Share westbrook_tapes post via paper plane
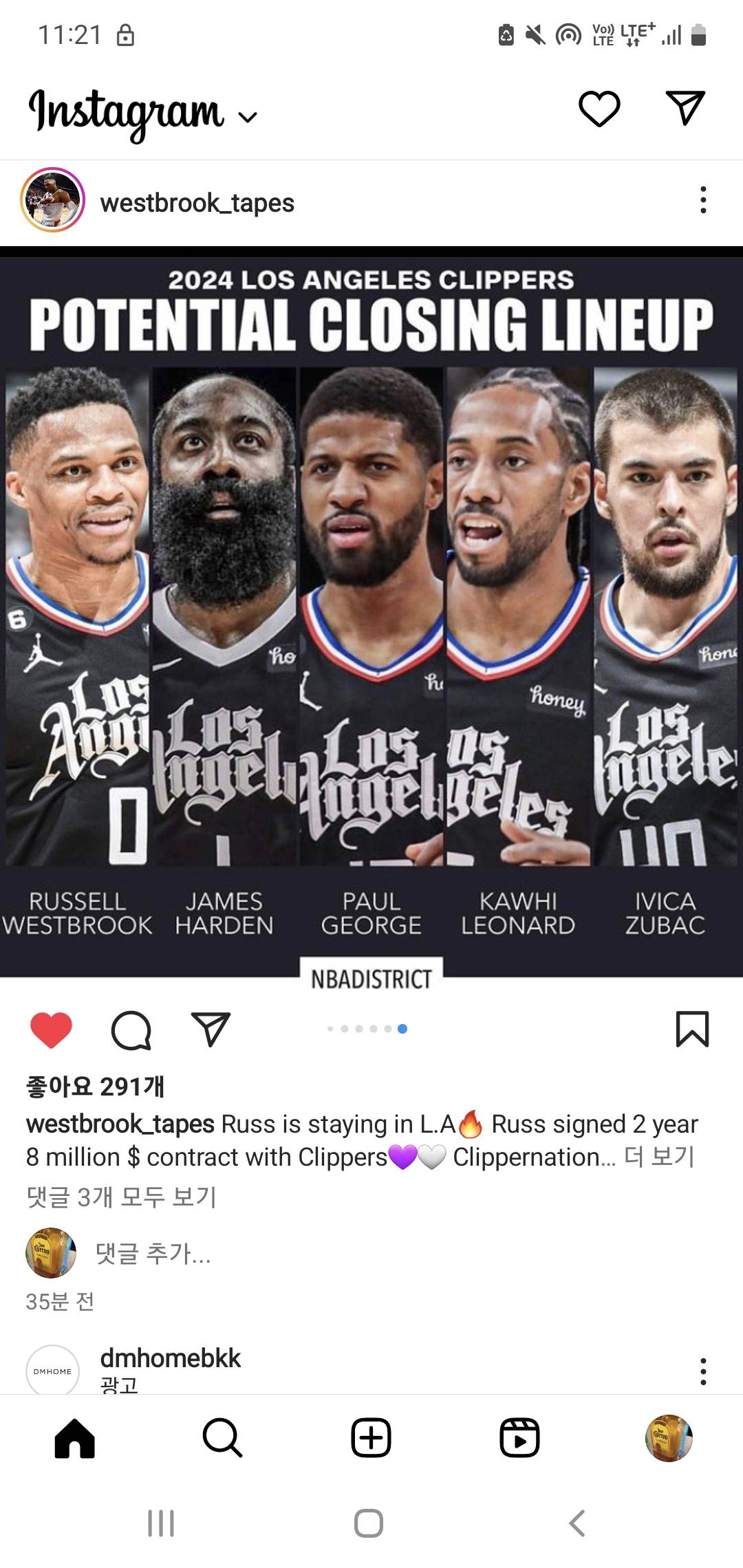The image size is (743, 1568). point(210,1030)
